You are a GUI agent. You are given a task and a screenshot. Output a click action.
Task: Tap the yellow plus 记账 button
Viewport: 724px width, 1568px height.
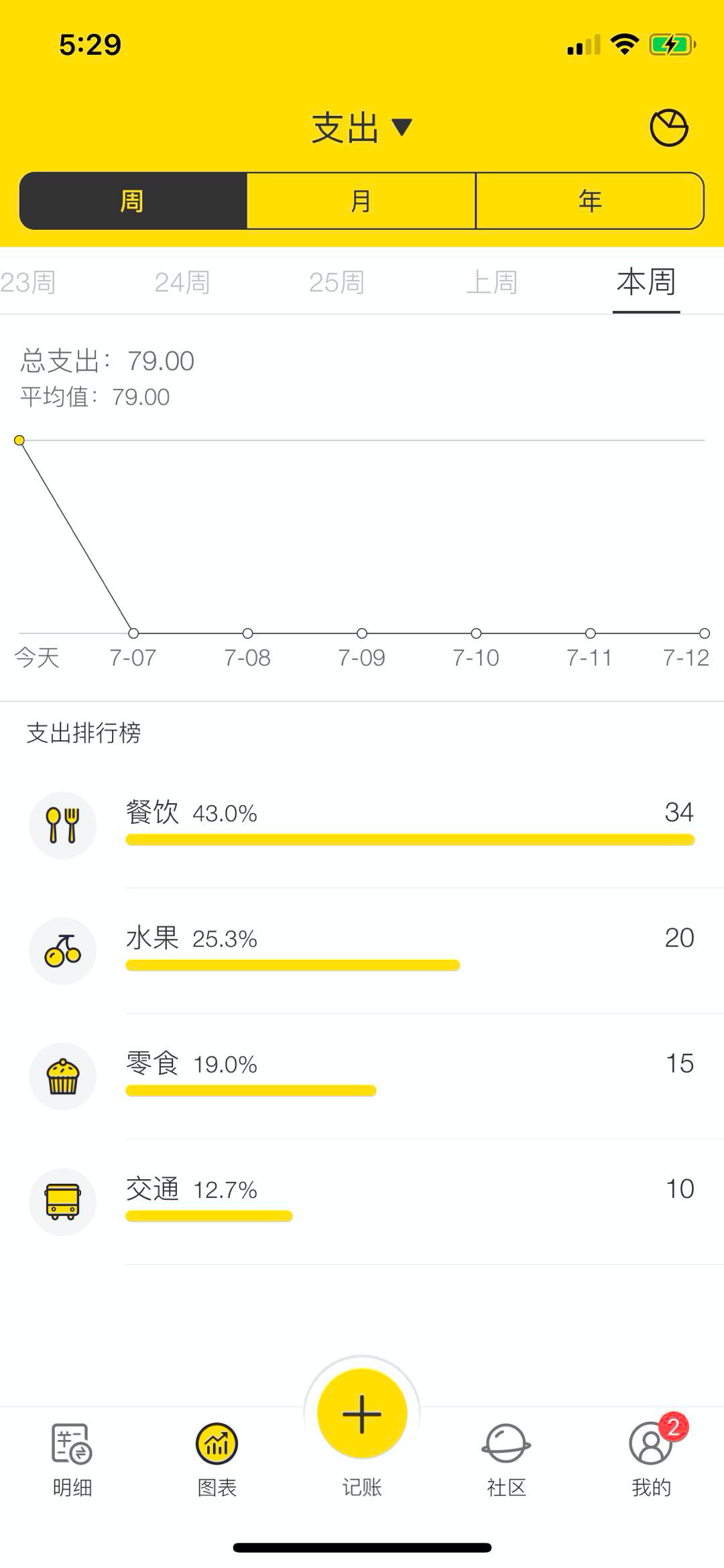[x=362, y=1413]
